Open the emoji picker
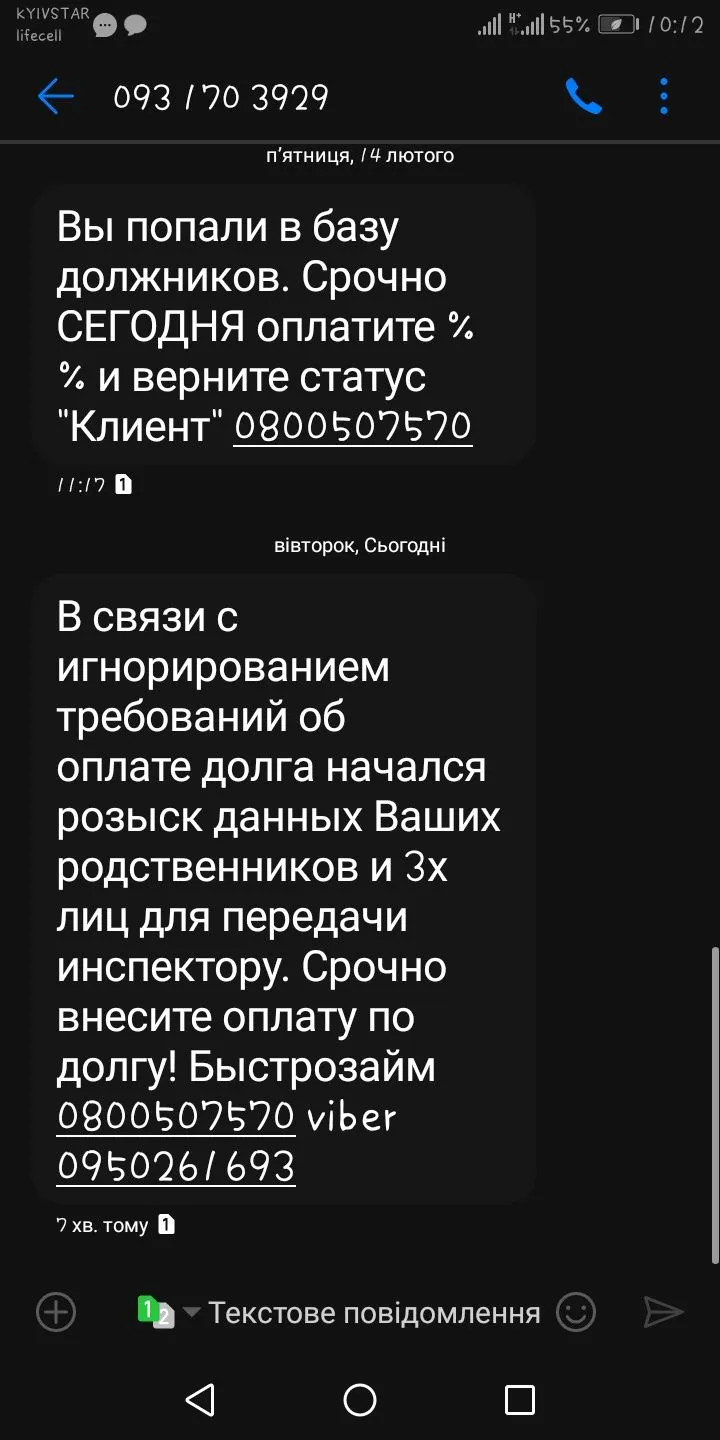Screen dimensions: 720x1440 (x=576, y=1311)
